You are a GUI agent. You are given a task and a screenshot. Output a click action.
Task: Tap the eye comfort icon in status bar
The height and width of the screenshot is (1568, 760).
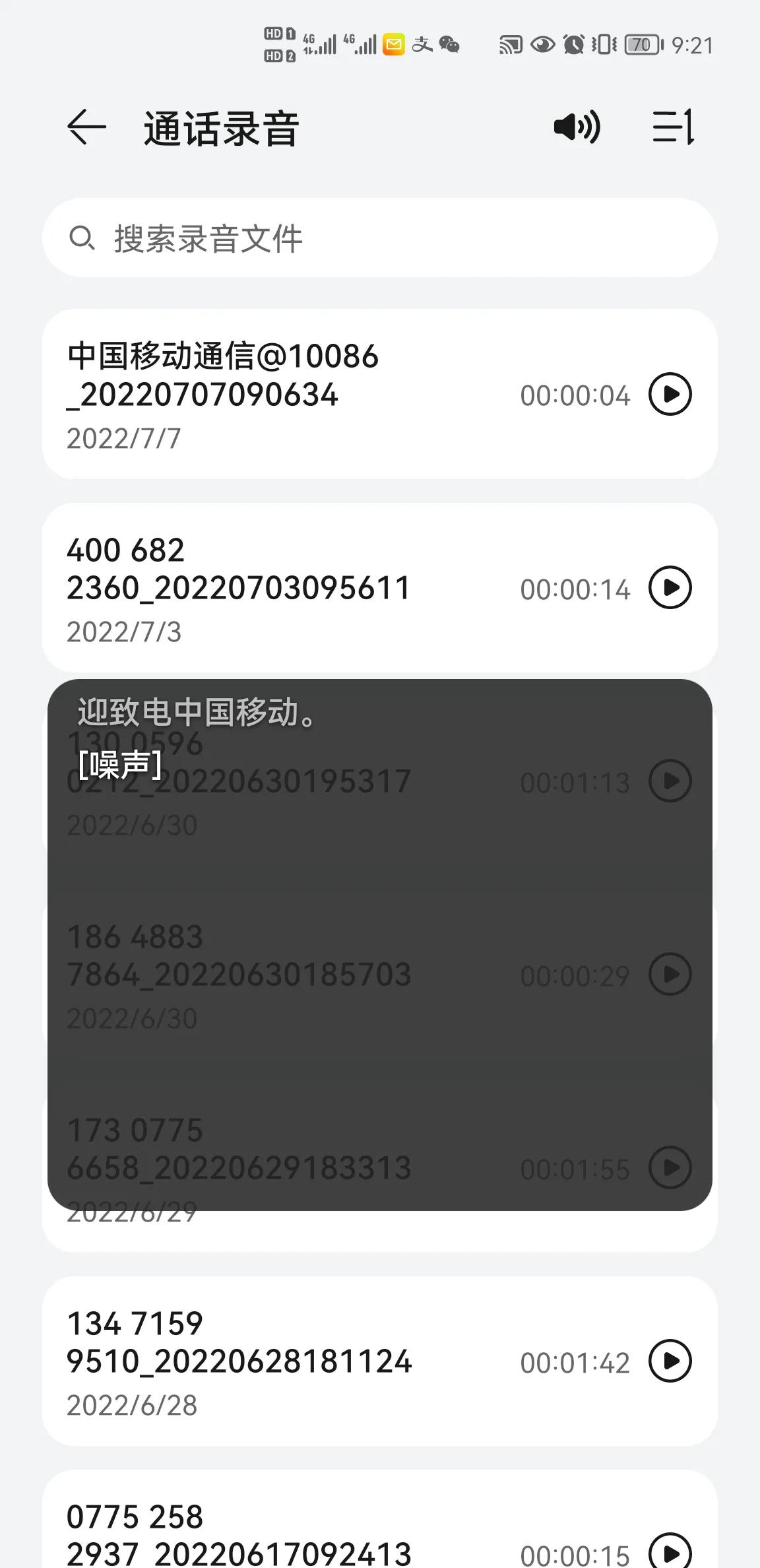542,44
